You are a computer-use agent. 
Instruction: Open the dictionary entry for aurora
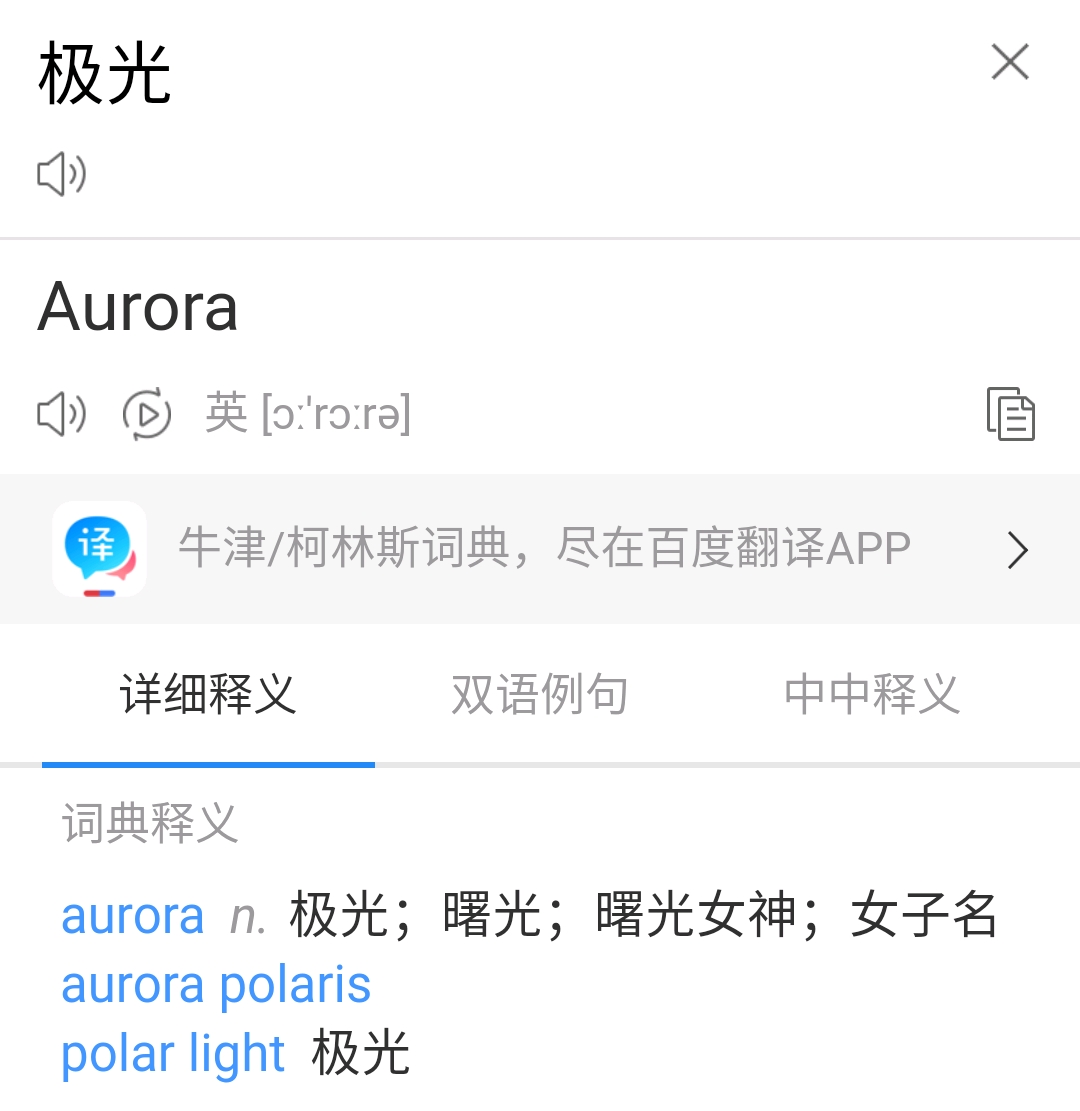133,915
